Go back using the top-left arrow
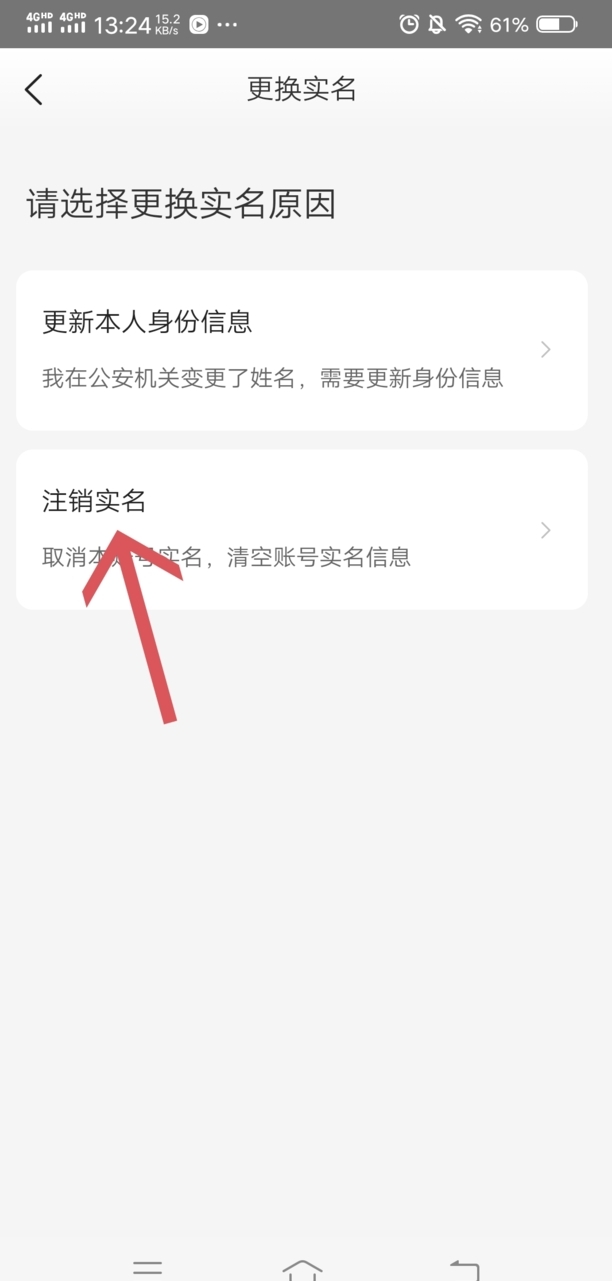 tap(34, 89)
